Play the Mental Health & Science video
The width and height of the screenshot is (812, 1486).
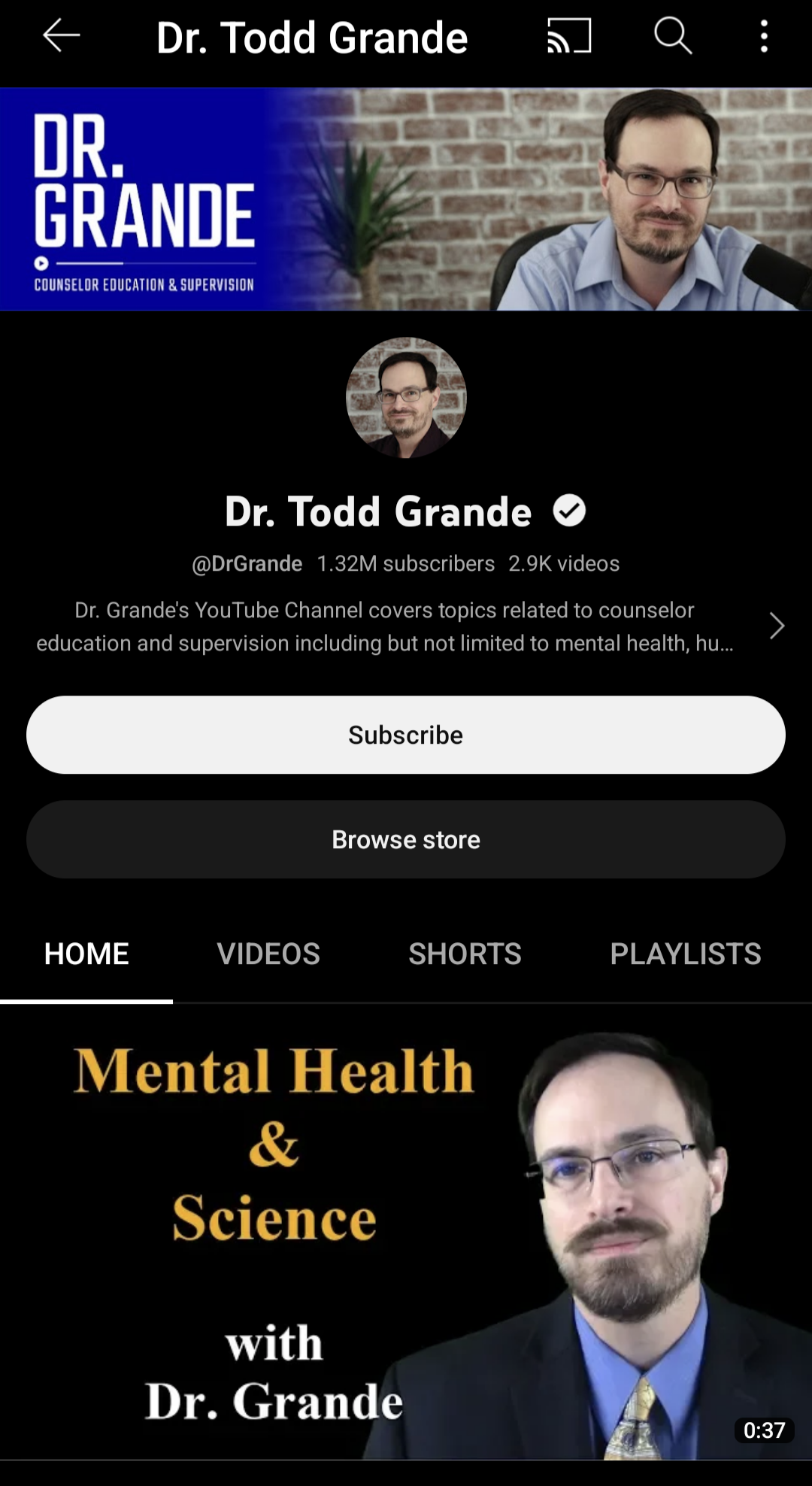tap(406, 1232)
